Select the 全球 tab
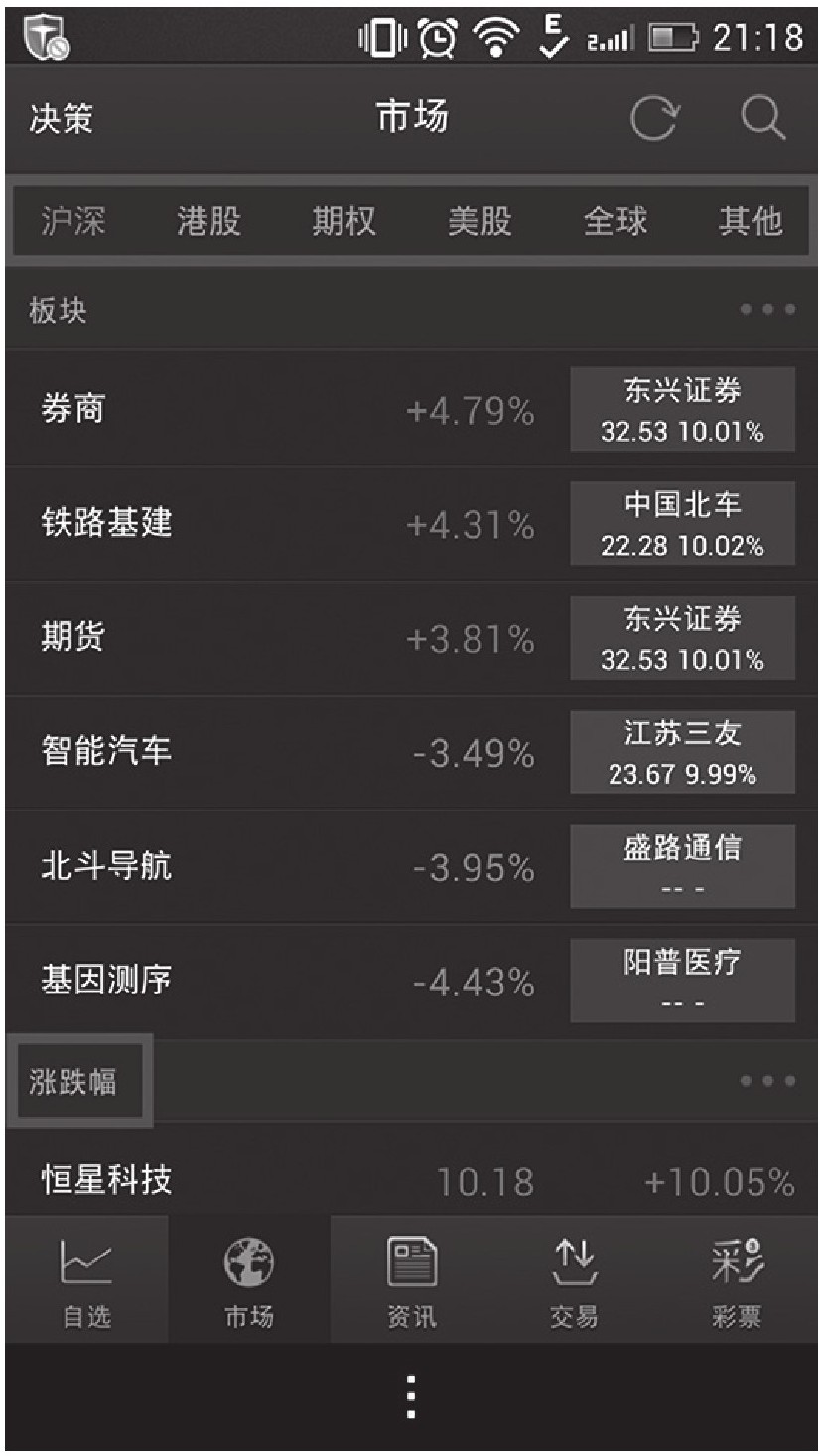The width and height of the screenshot is (820, 1456). (x=615, y=221)
